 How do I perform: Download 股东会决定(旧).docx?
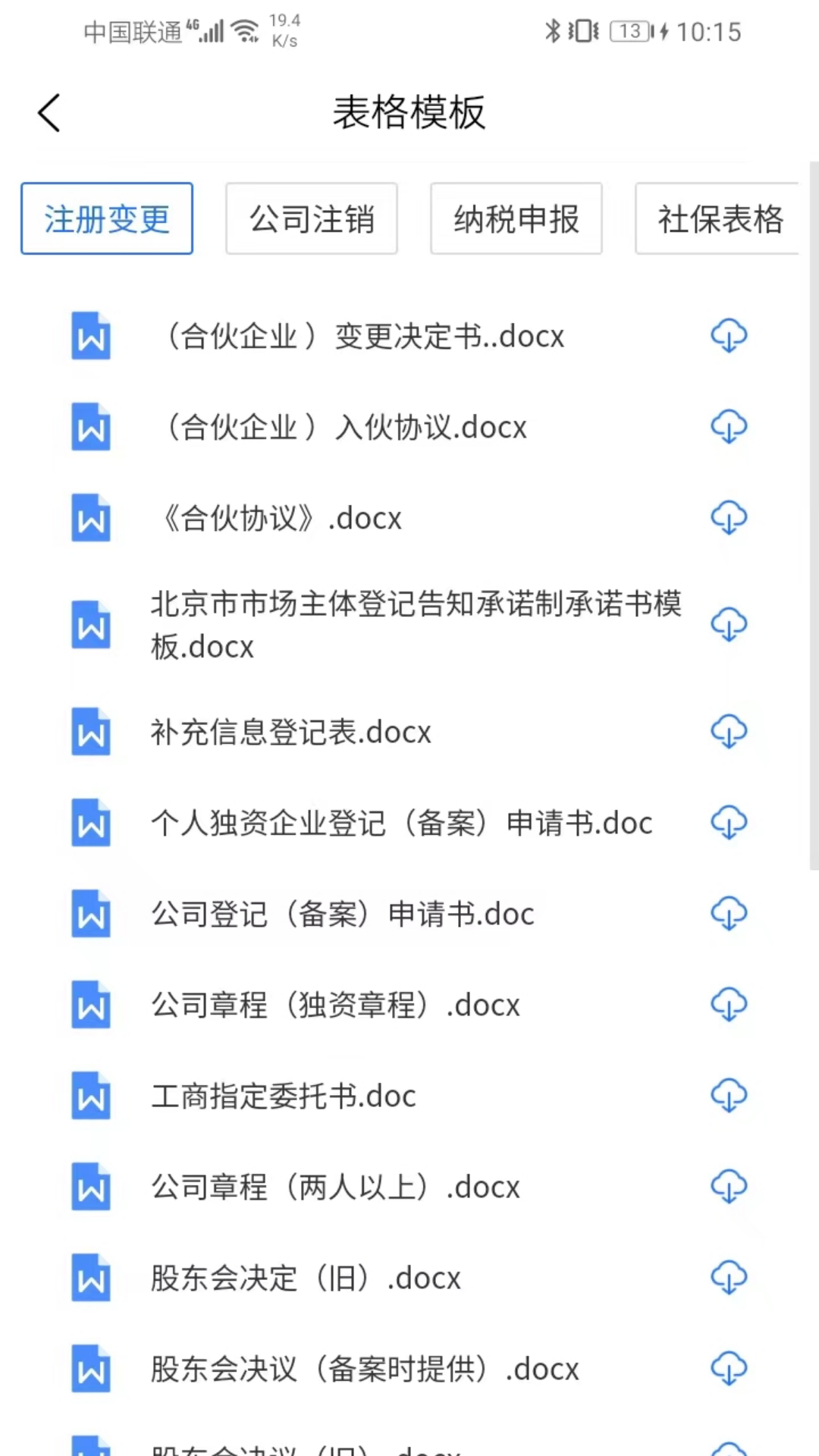[729, 1278]
